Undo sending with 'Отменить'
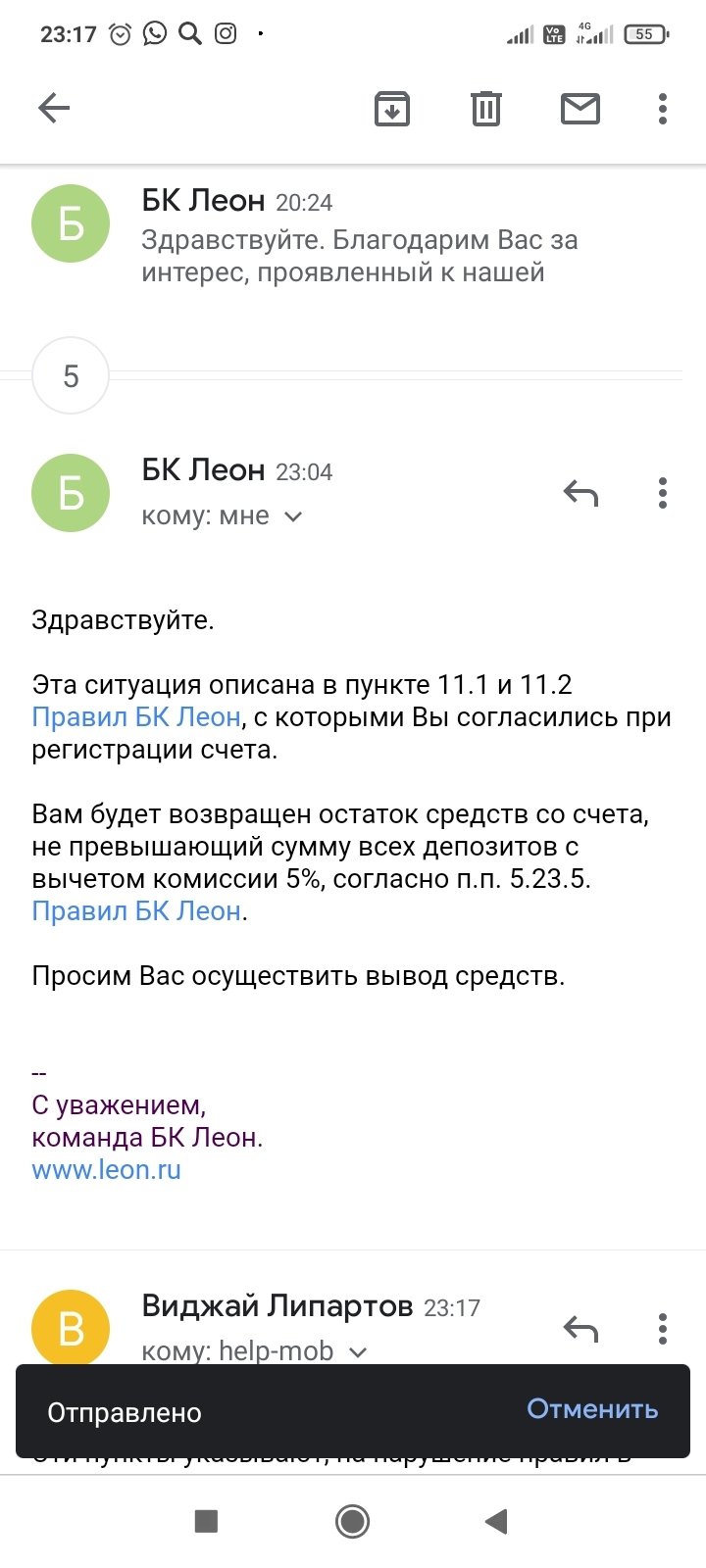 (x=592, y=1409)
